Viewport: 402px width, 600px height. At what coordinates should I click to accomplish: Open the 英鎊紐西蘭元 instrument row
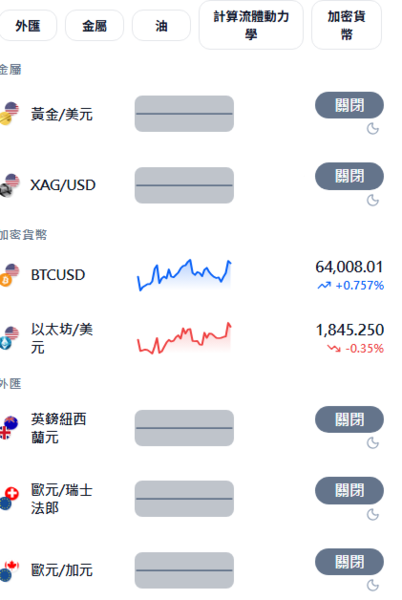[193, 428]
